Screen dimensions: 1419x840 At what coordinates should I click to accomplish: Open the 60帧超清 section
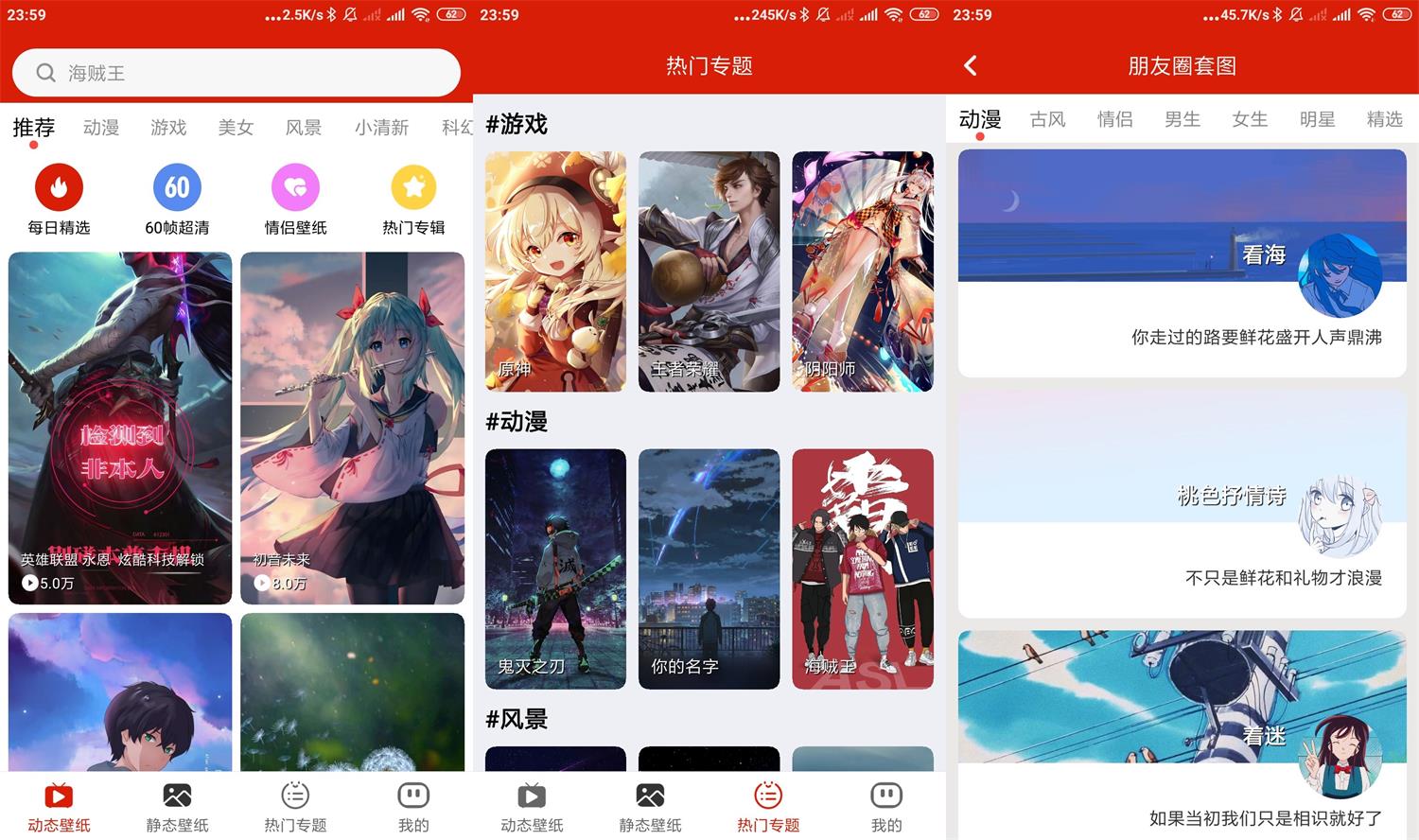177,199
